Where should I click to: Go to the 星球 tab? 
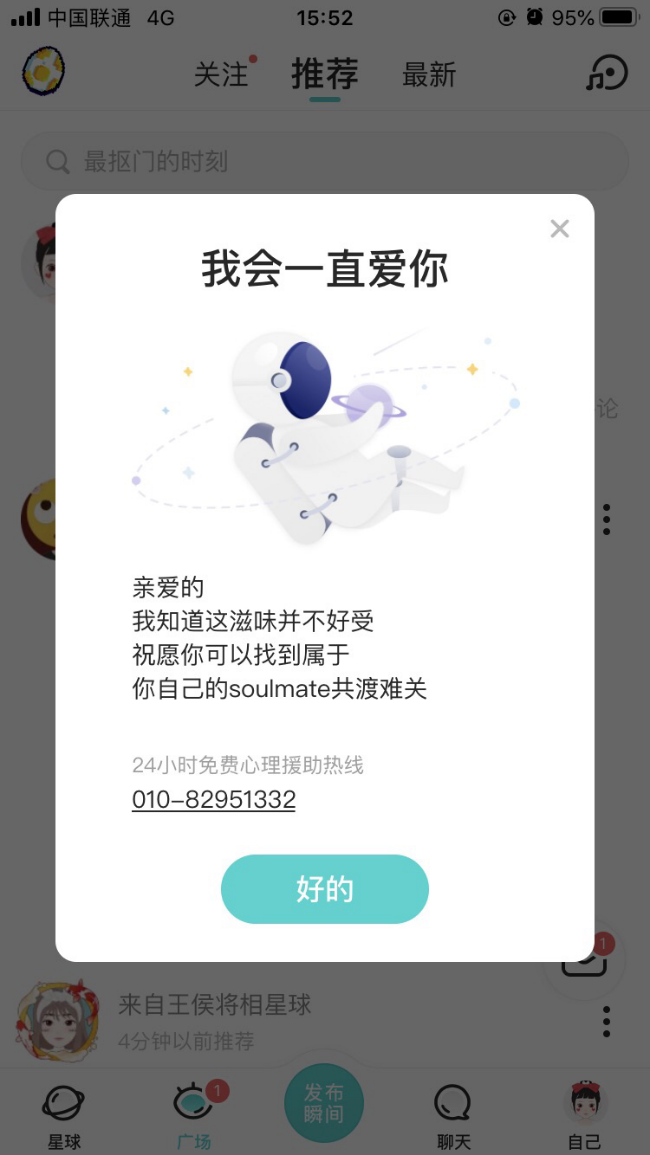tap(64, 1115)
